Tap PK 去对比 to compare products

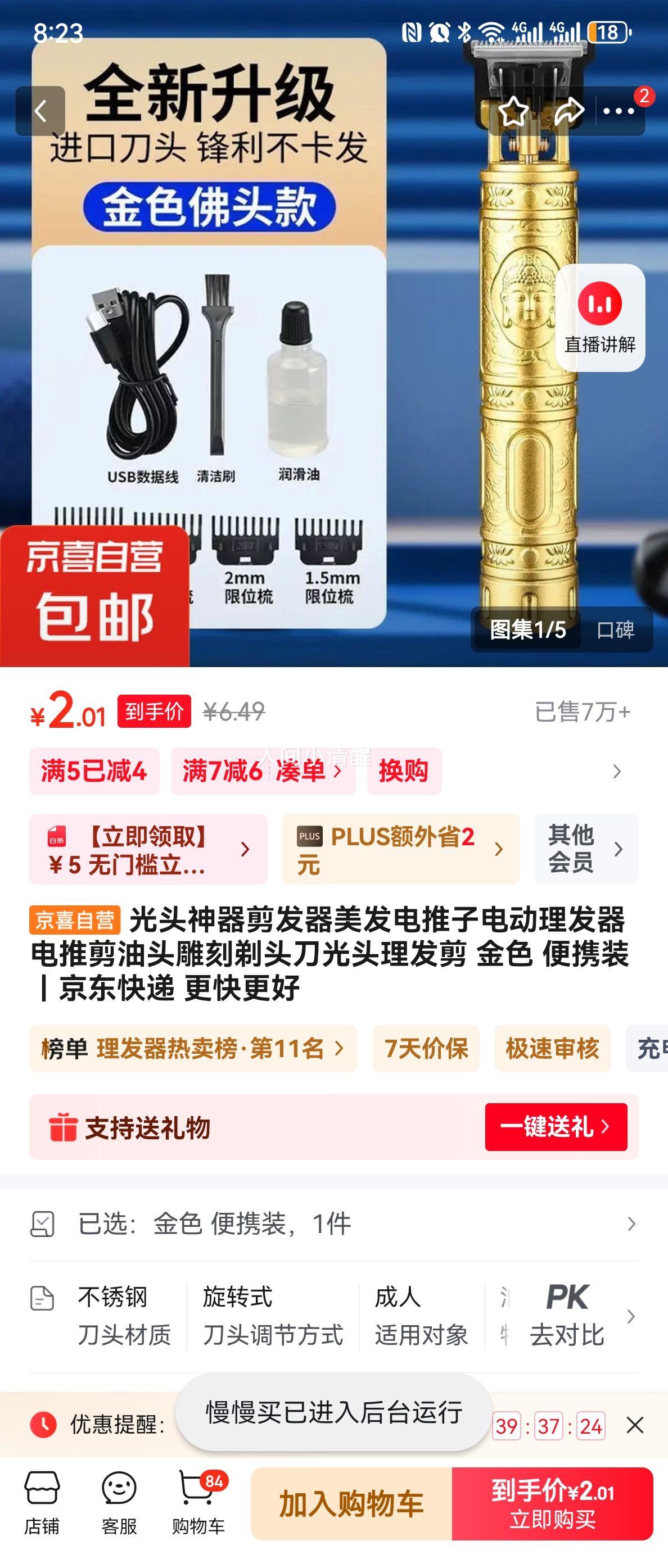567,1316
